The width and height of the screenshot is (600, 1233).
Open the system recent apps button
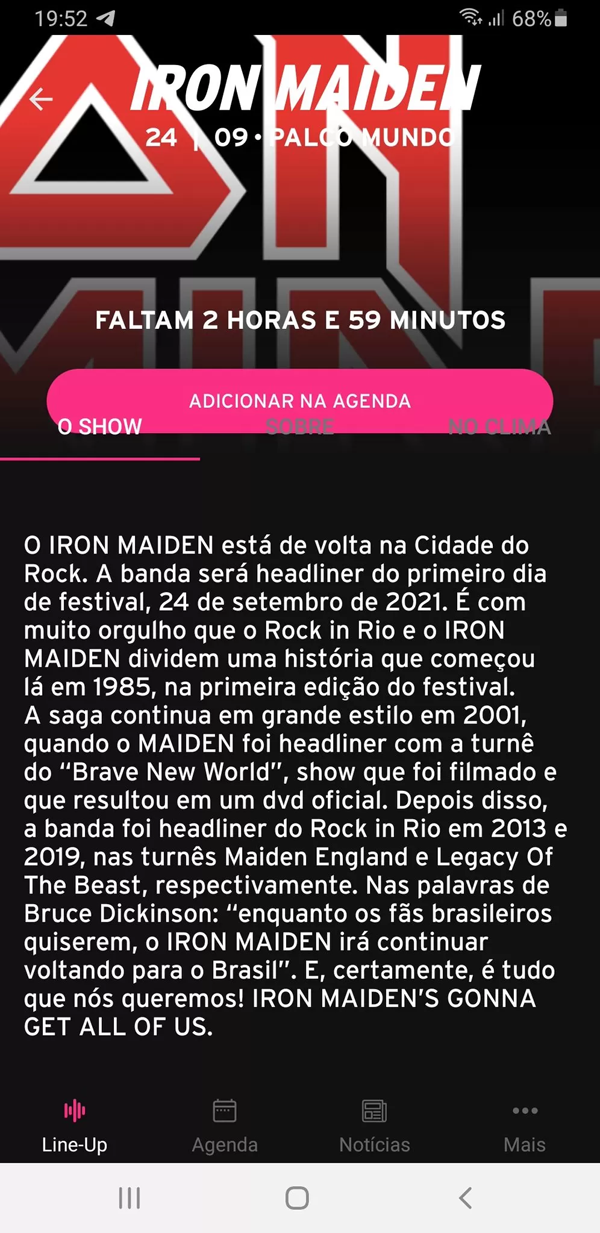click(x=129, y=1198)
